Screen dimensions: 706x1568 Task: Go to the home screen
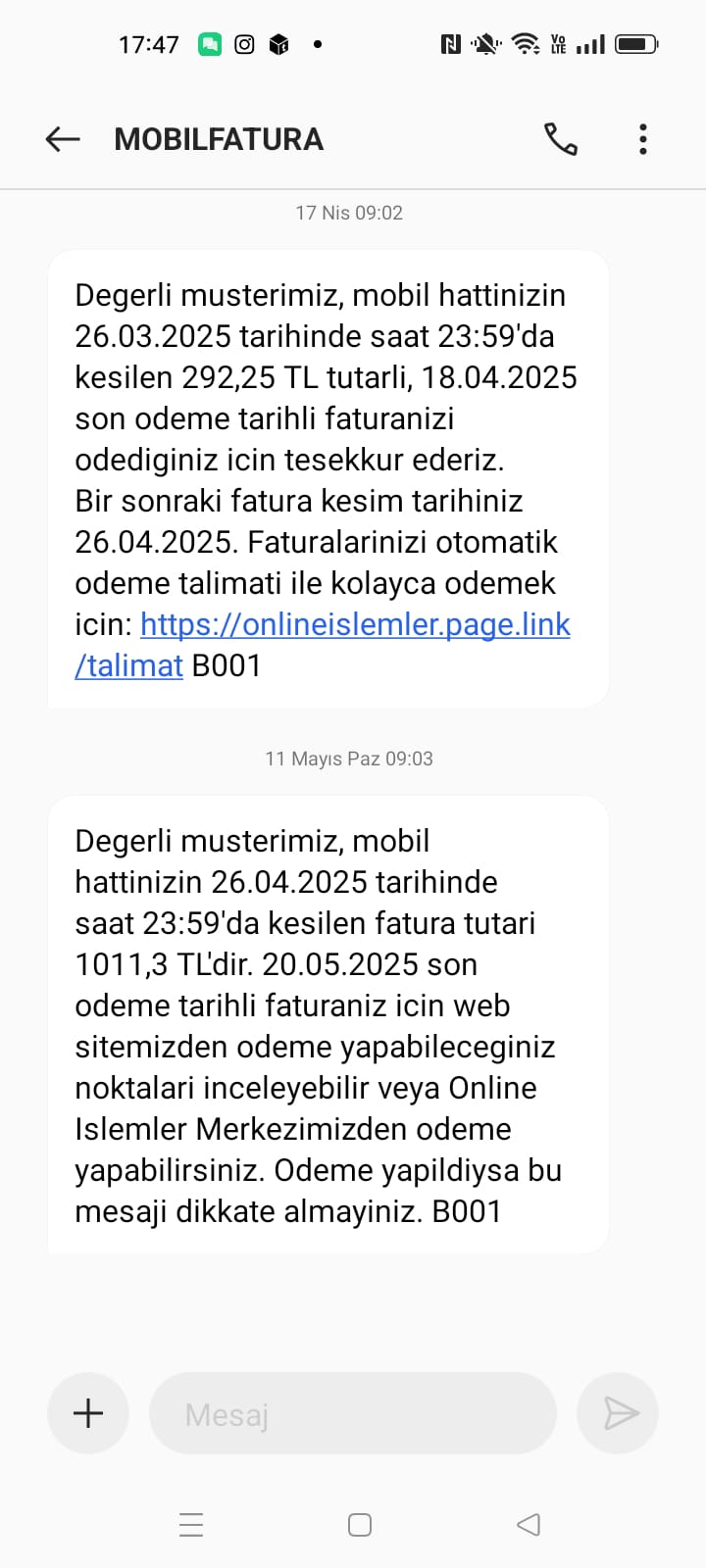(360, 1525)
